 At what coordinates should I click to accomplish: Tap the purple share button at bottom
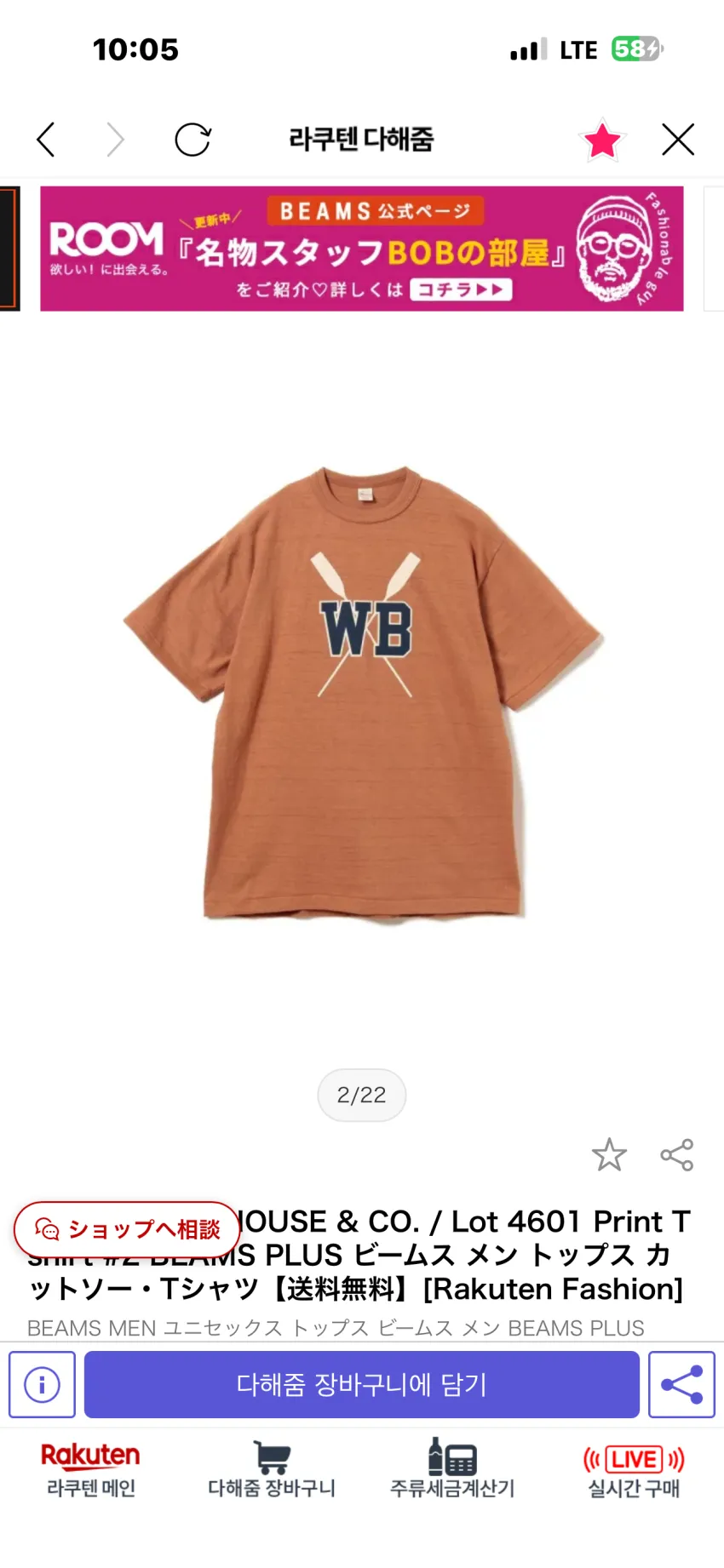[681, 1384]
